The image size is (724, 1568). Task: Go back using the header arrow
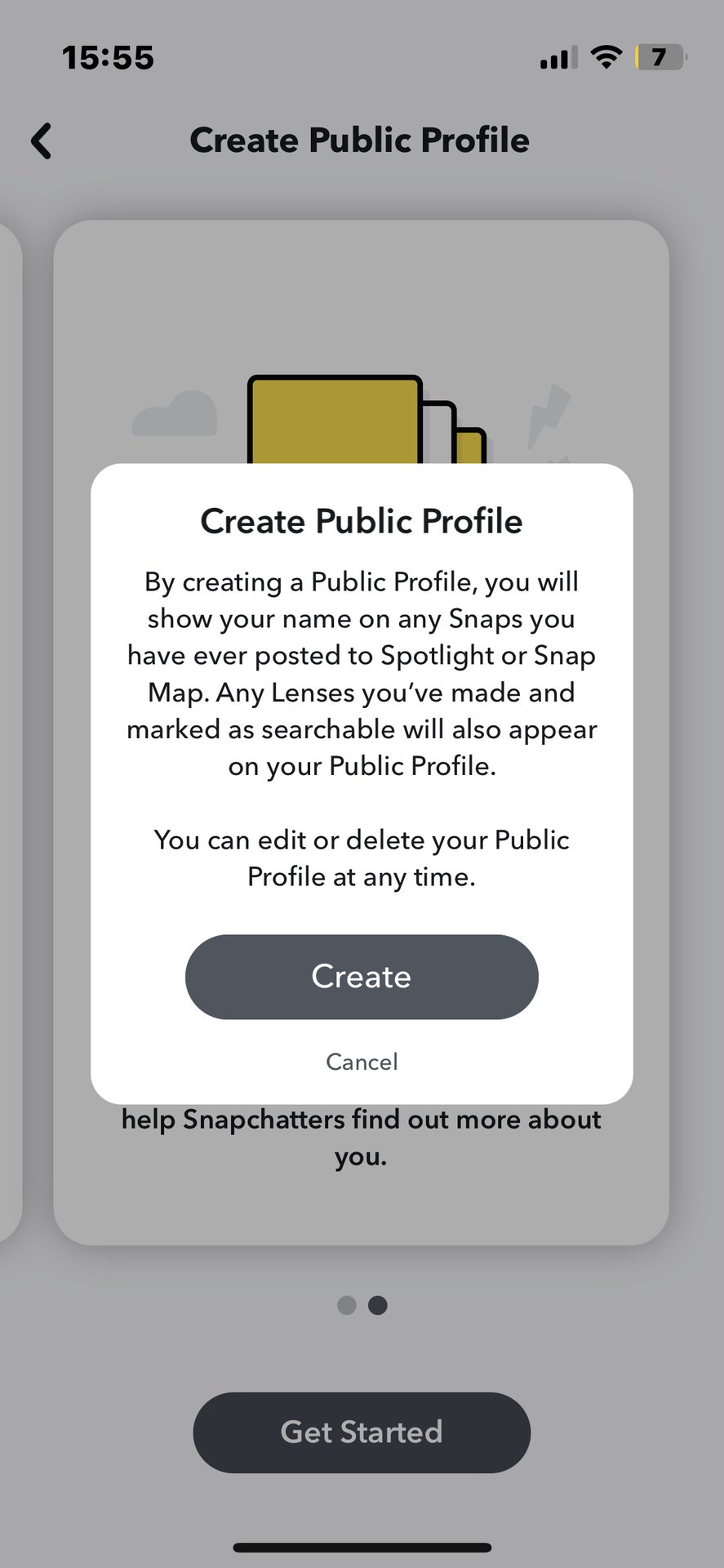point(42,141)
